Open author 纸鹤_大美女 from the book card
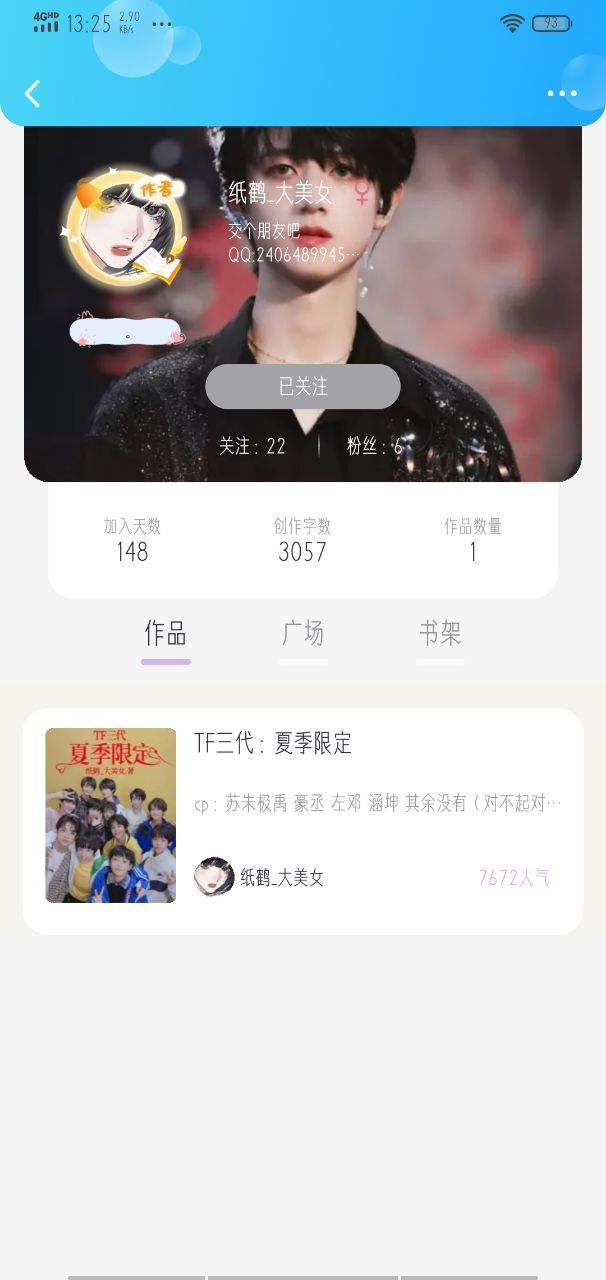606x1280 pixels. pyautogui.click(x=259, y=877)
